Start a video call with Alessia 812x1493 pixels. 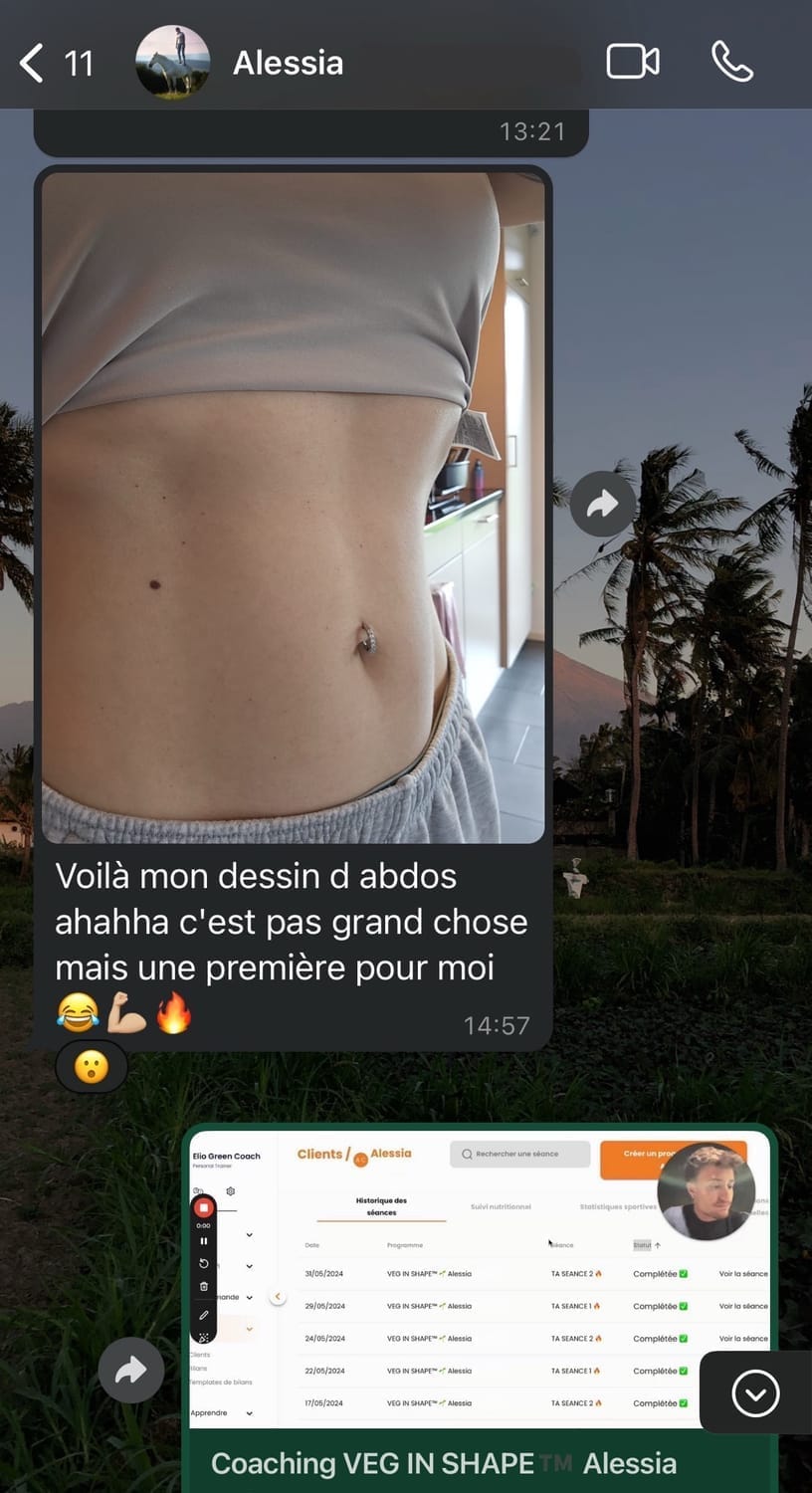click(633, 62)
